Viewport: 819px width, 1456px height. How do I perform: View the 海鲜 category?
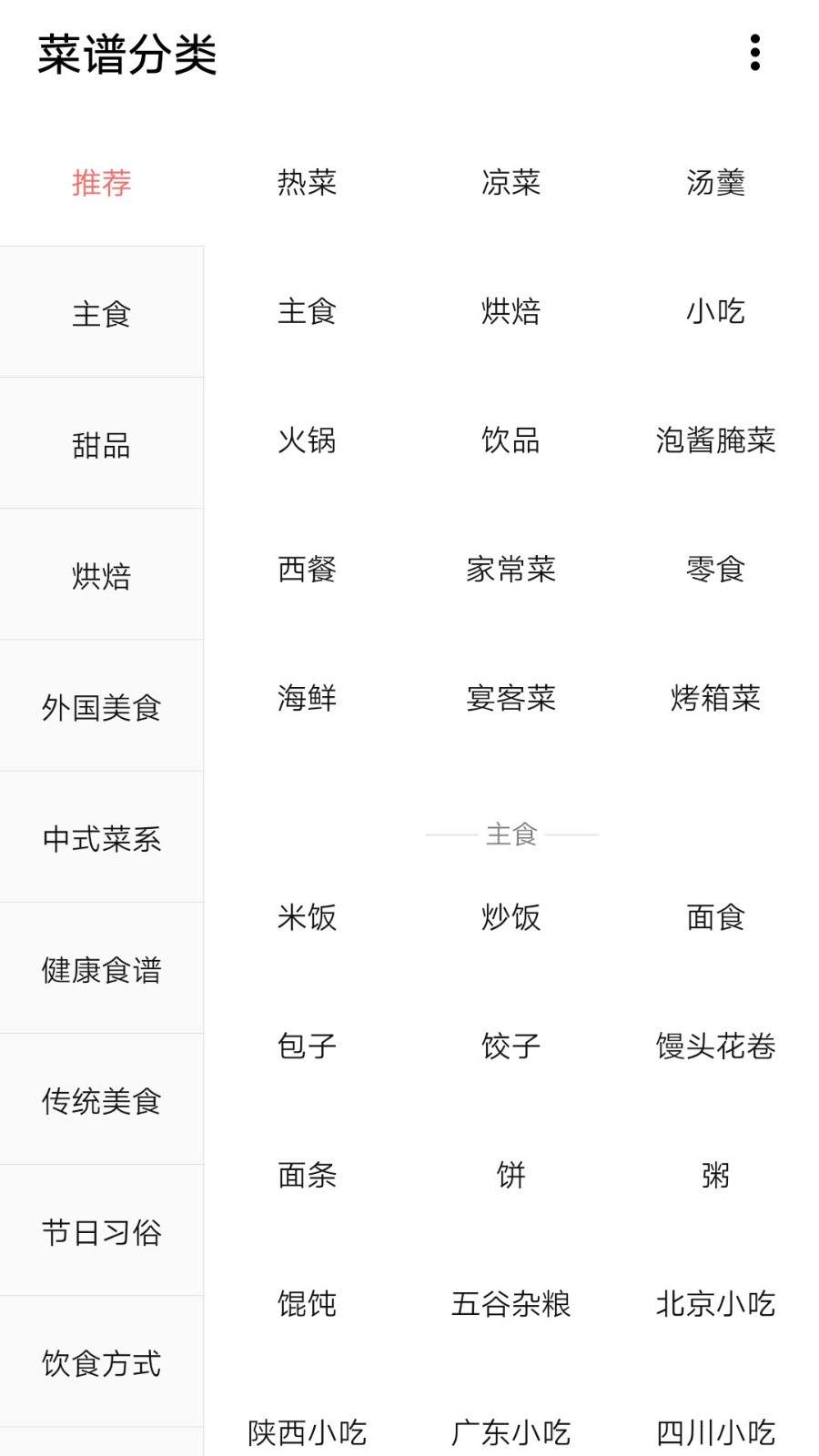[307, 698]
